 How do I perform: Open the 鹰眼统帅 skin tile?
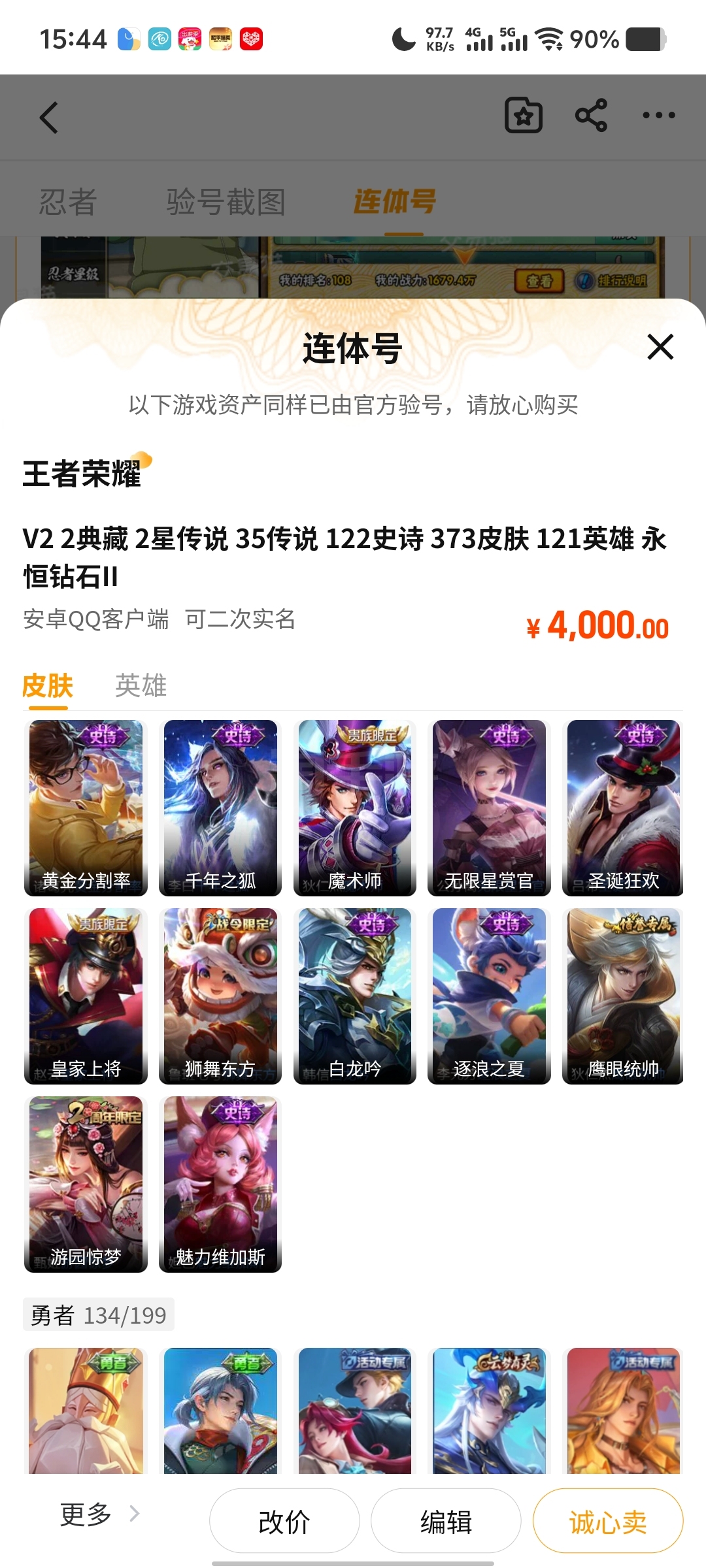623,996
